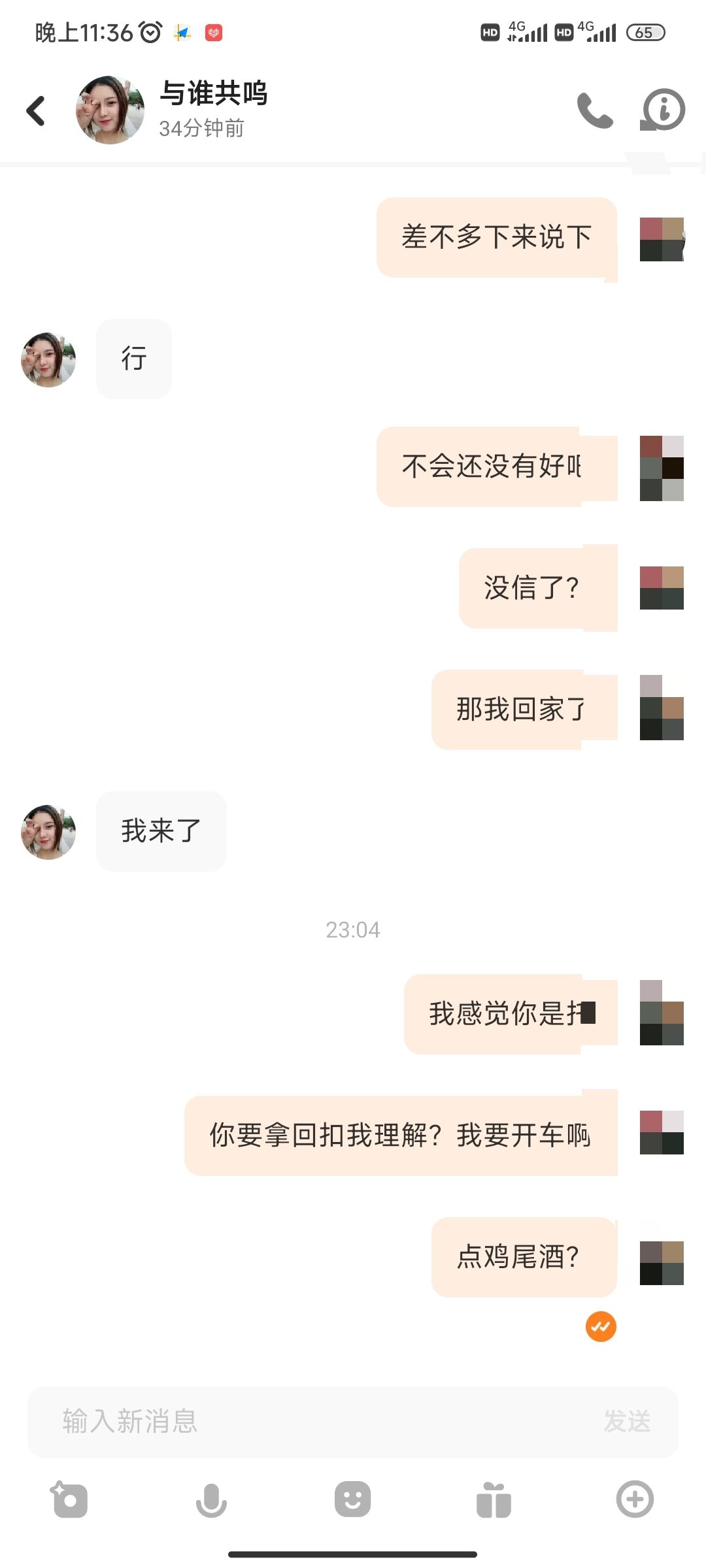Go back from the chat
Screen dimensions: 706x1568
(x=36, y=110)
